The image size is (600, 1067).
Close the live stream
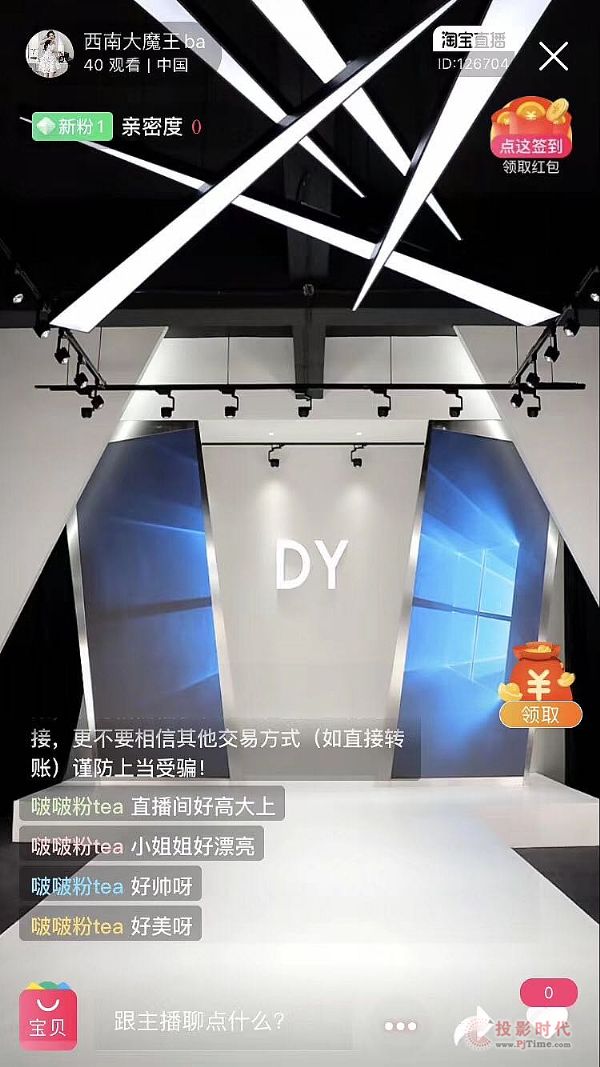coord(553,56)
